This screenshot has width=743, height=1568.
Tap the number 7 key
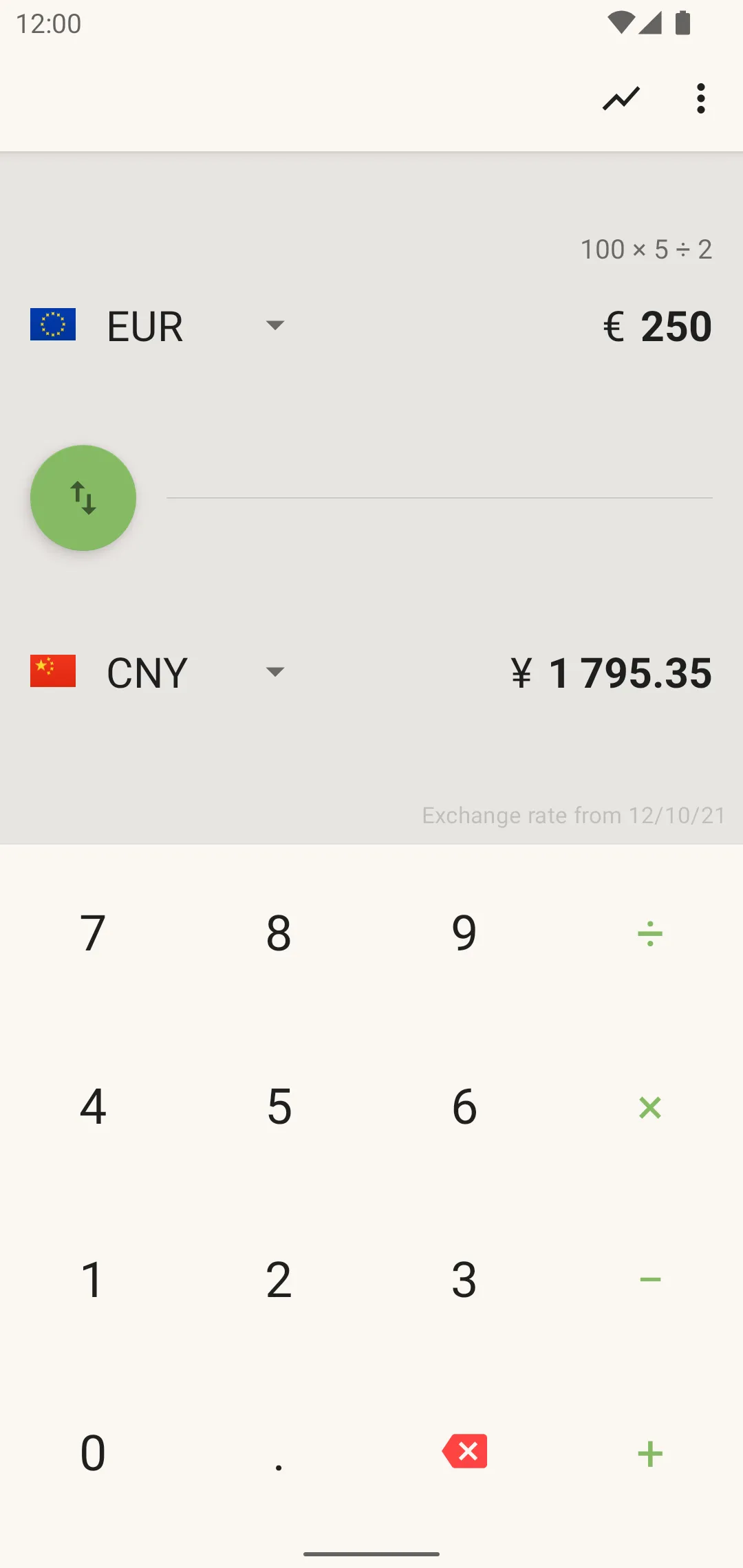(x=93, y=933)
